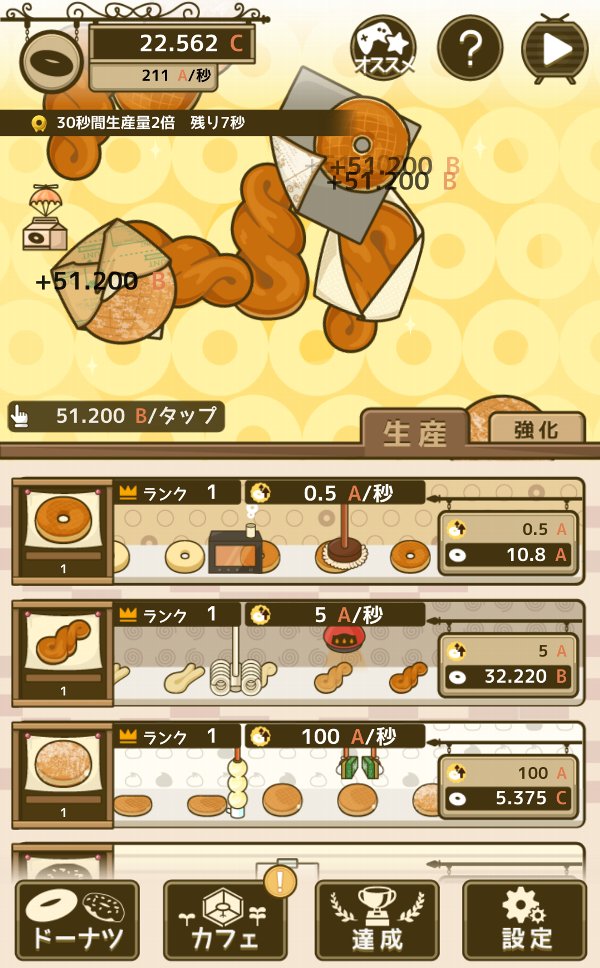
Task: Select the 生産 tab
Action: [414, 432]
